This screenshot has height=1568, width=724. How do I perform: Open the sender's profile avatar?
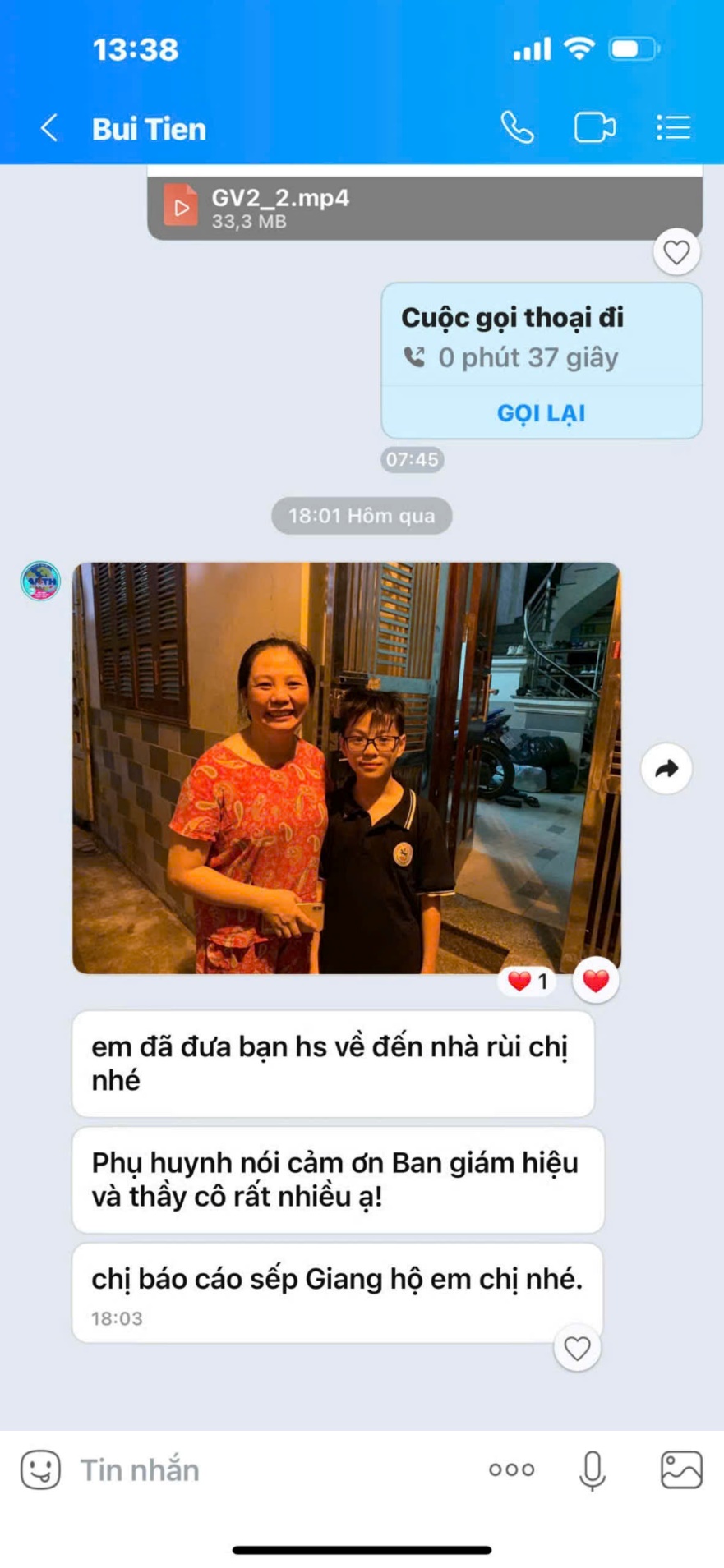tap(40, 582)
